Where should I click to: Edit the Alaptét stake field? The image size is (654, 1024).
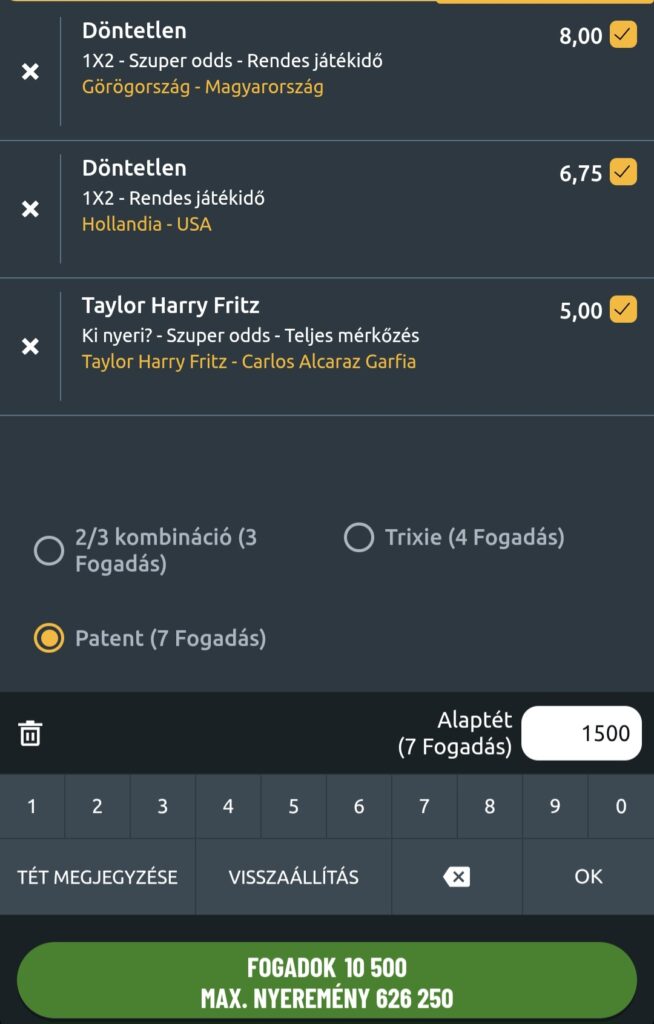tap(581, 733)
